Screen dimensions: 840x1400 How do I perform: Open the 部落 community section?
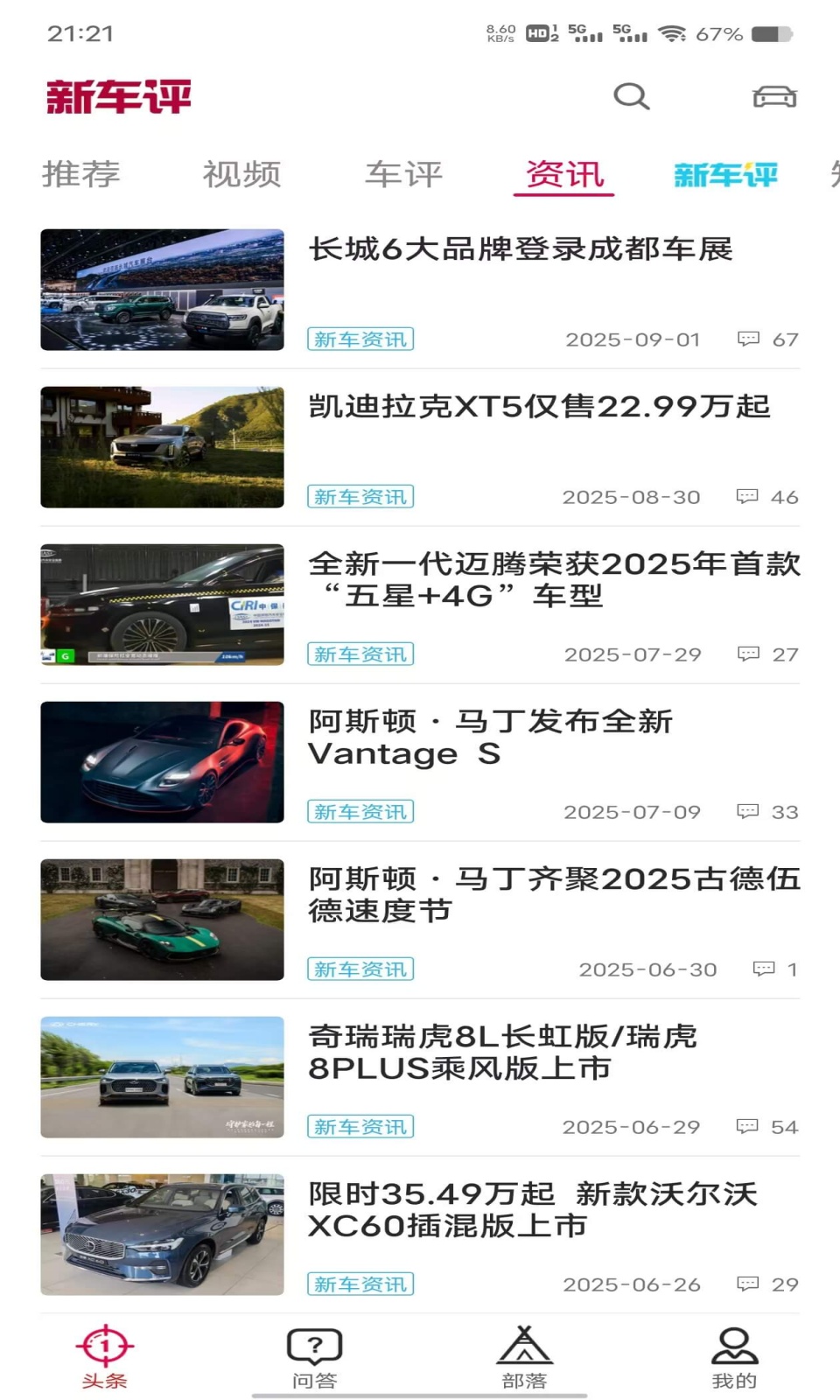(x=525, y=1352)
